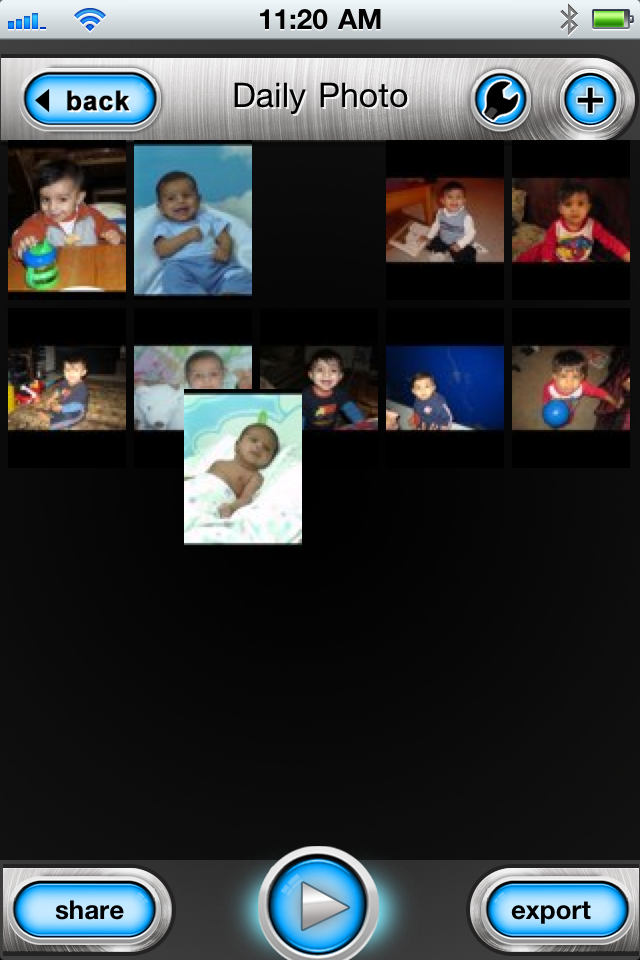Tap the export button
This screenshot has height=960, width=640.
click(551, 911)
